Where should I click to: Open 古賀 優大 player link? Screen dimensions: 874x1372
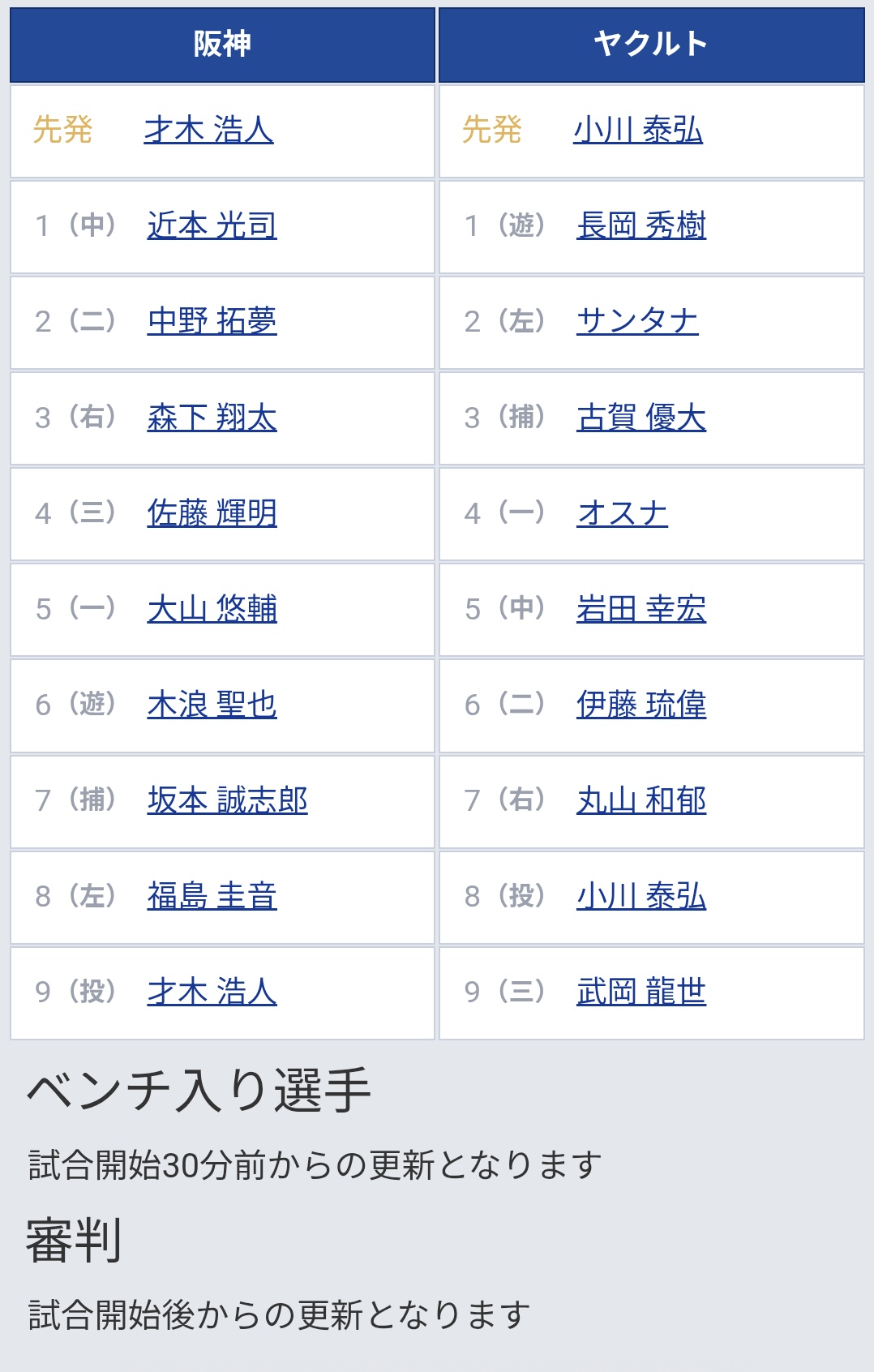(641, 418)
